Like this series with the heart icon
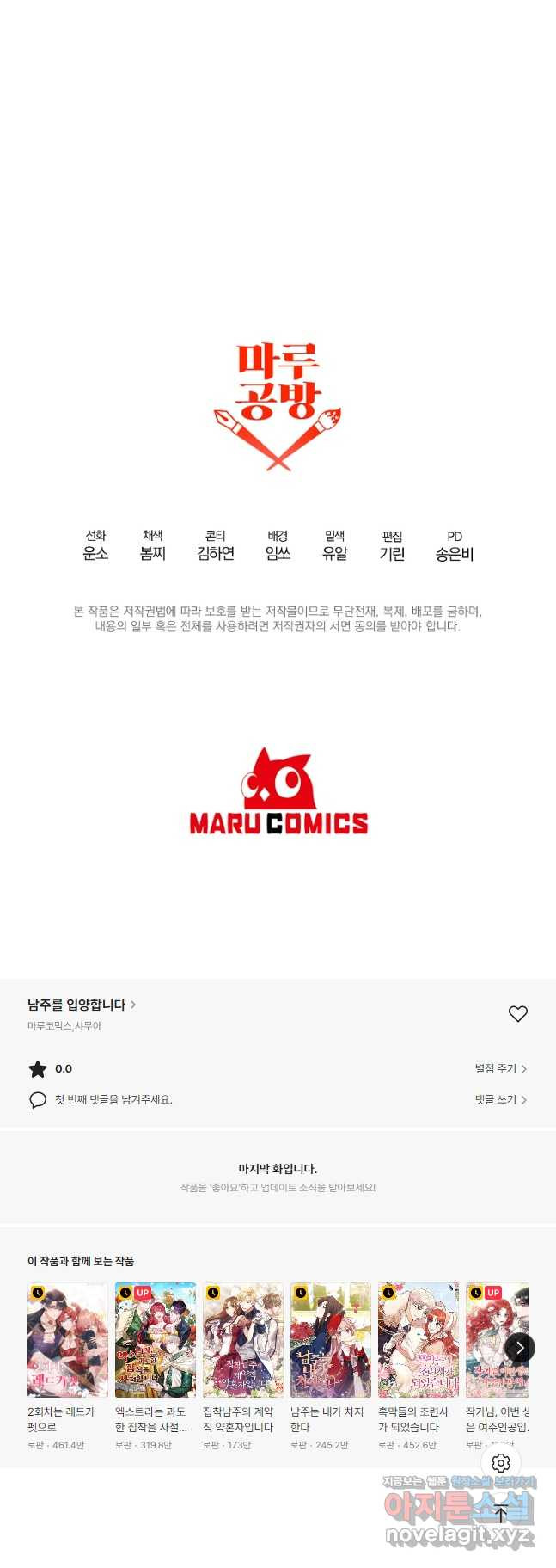This screenshot has height=1568, width=556. coord(517,1014)
